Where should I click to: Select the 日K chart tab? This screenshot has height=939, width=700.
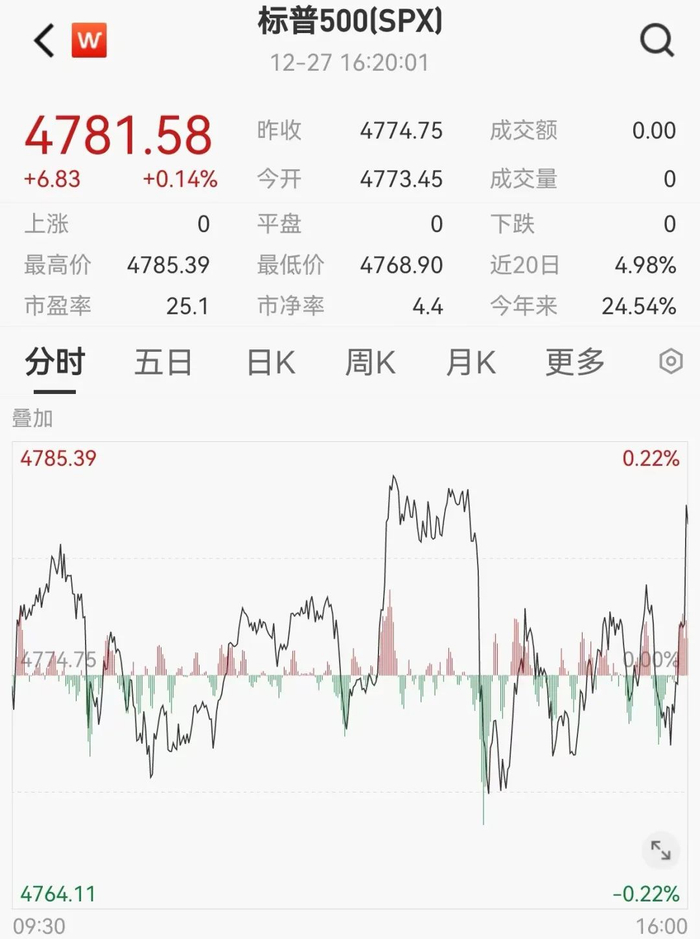[270, 362]
